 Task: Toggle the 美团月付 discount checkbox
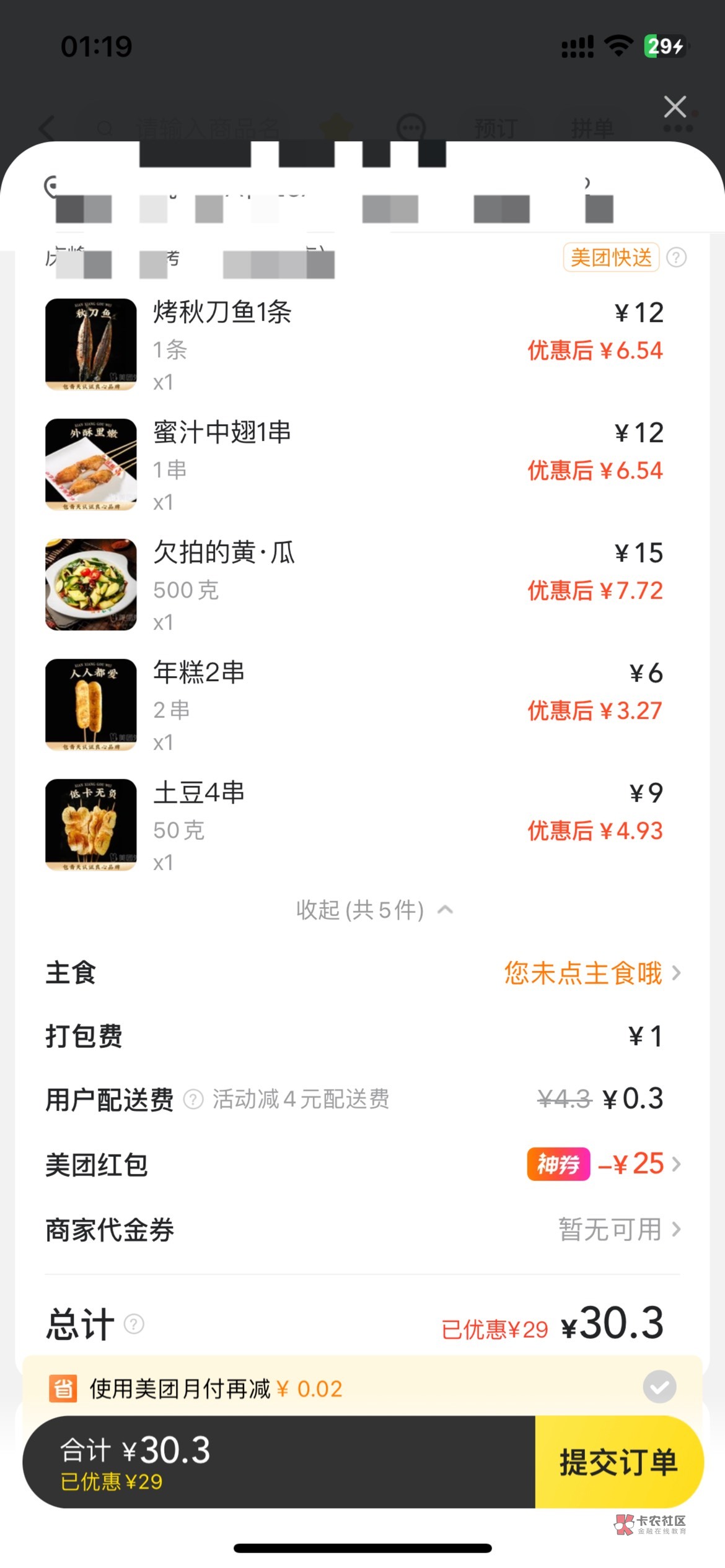pos(659,1387)
